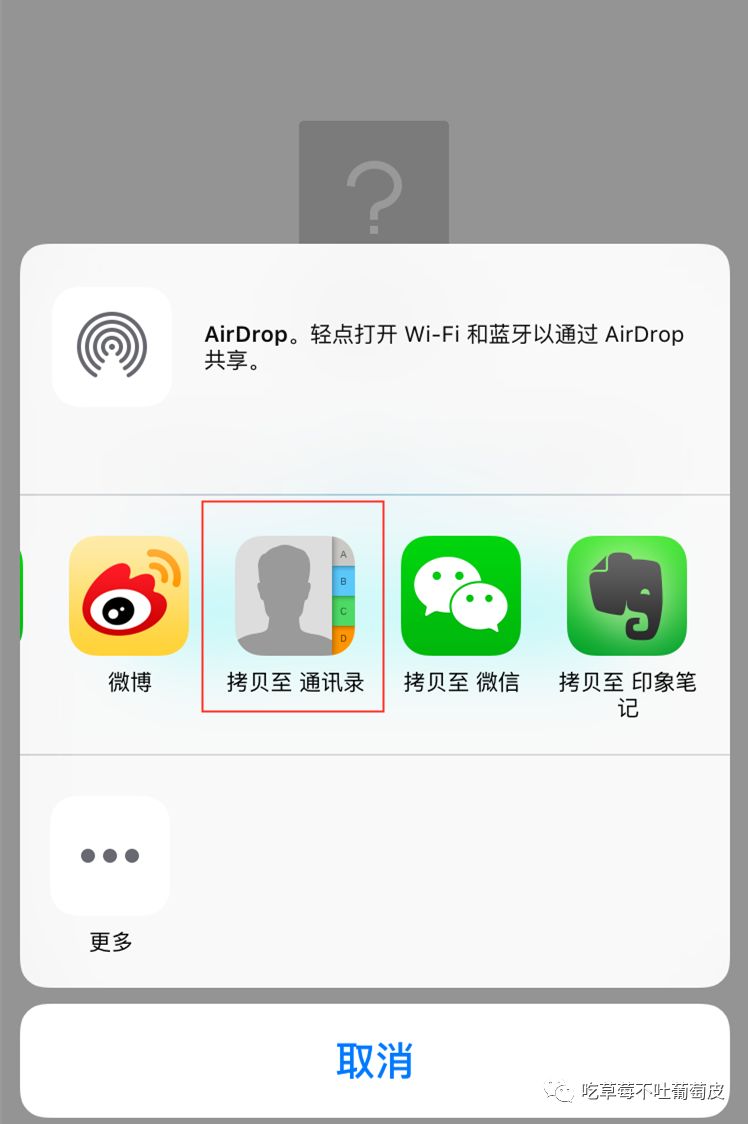Open the 更多 (More) options
Screen dimensions: 748x1124
point(110,856)
